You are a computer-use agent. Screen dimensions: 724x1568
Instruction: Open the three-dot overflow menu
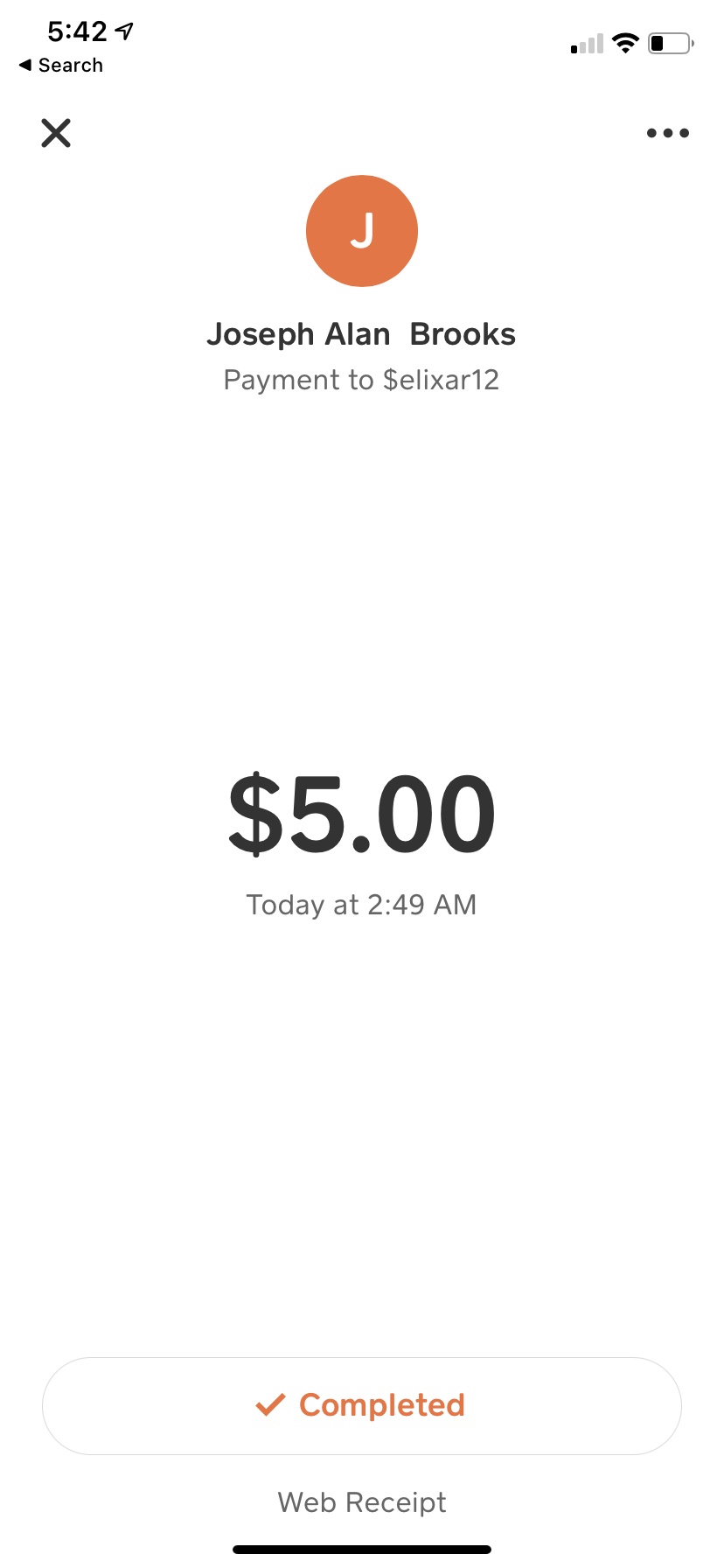tap(667, 133)
